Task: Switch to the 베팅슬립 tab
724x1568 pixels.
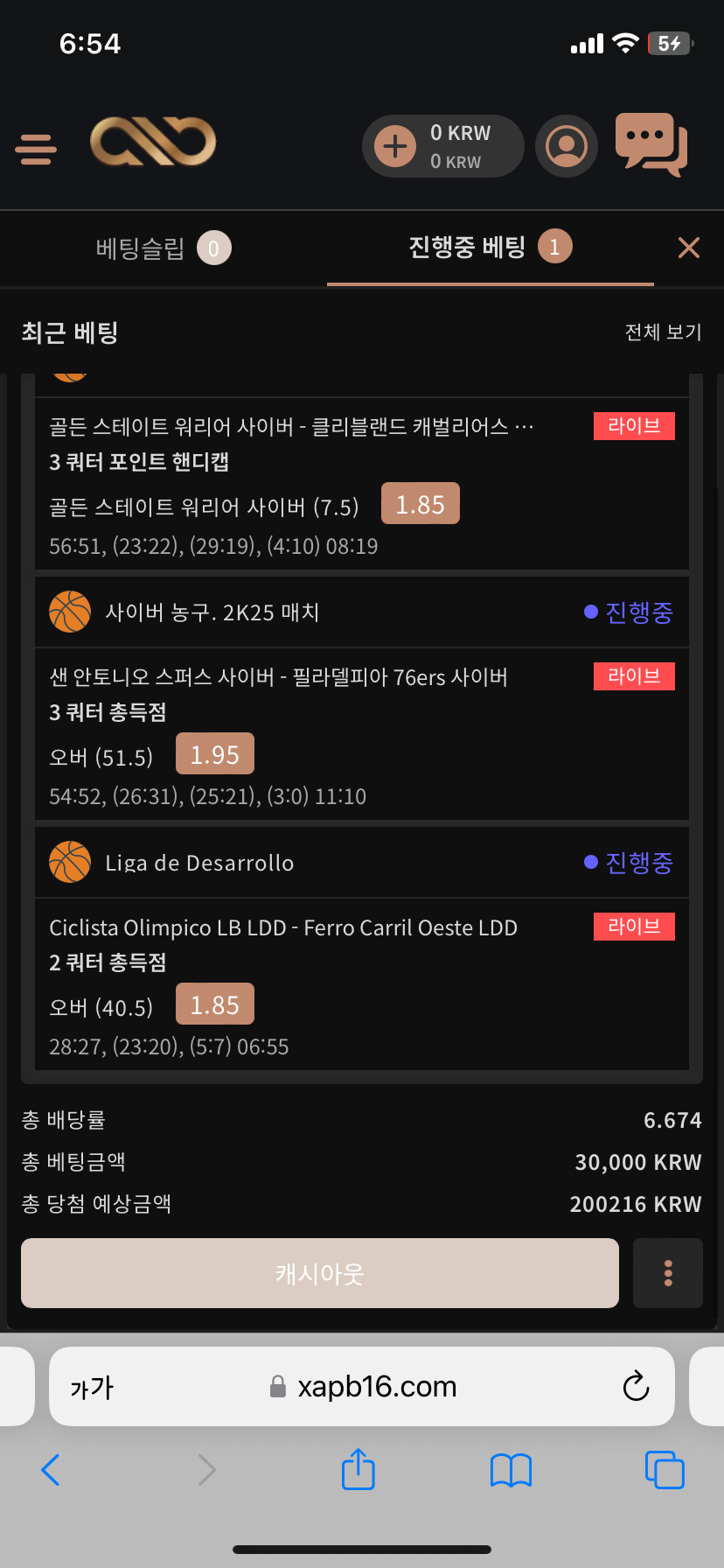Action: pos(163,249)
